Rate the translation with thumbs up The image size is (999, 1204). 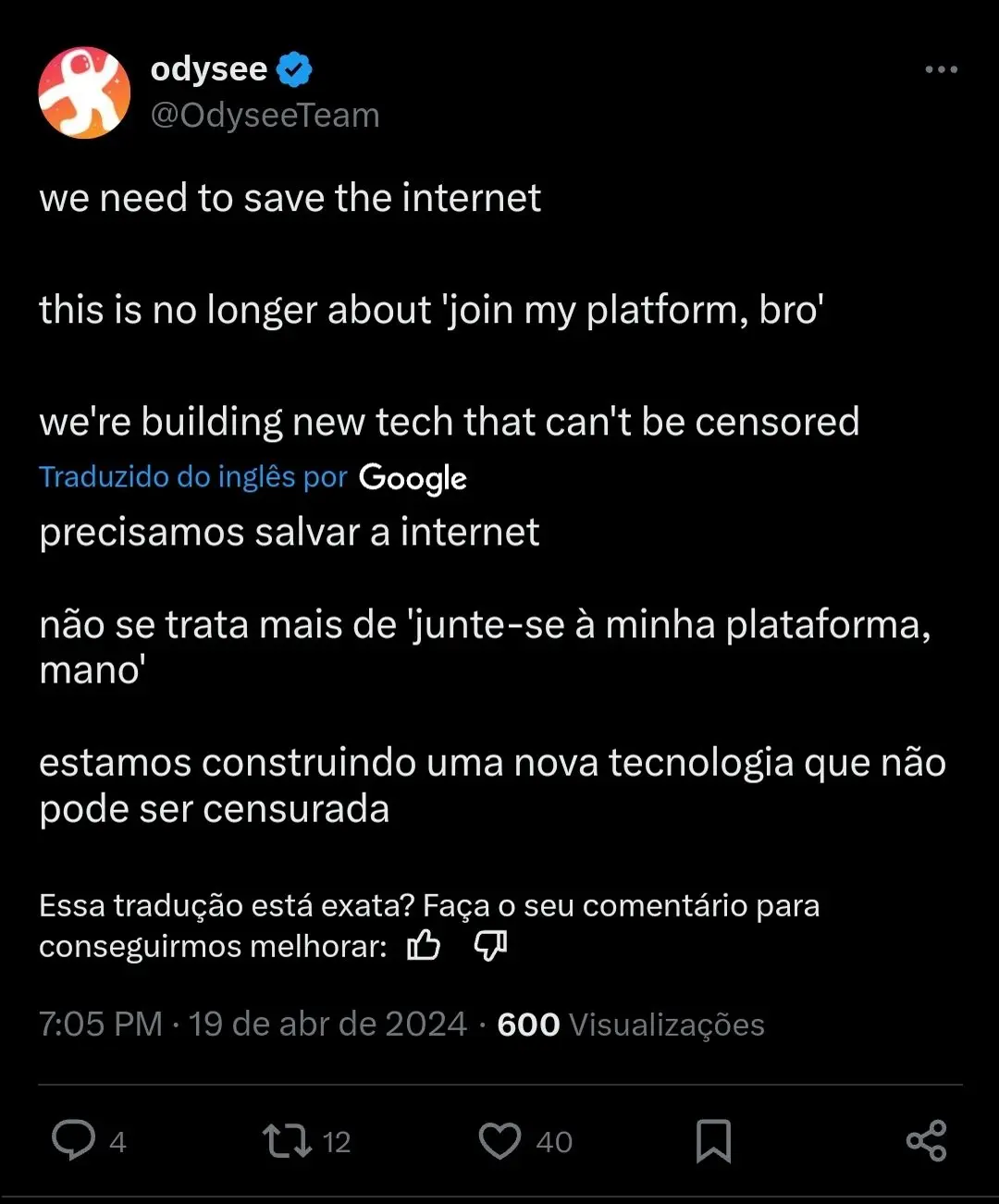coord(424,946)
